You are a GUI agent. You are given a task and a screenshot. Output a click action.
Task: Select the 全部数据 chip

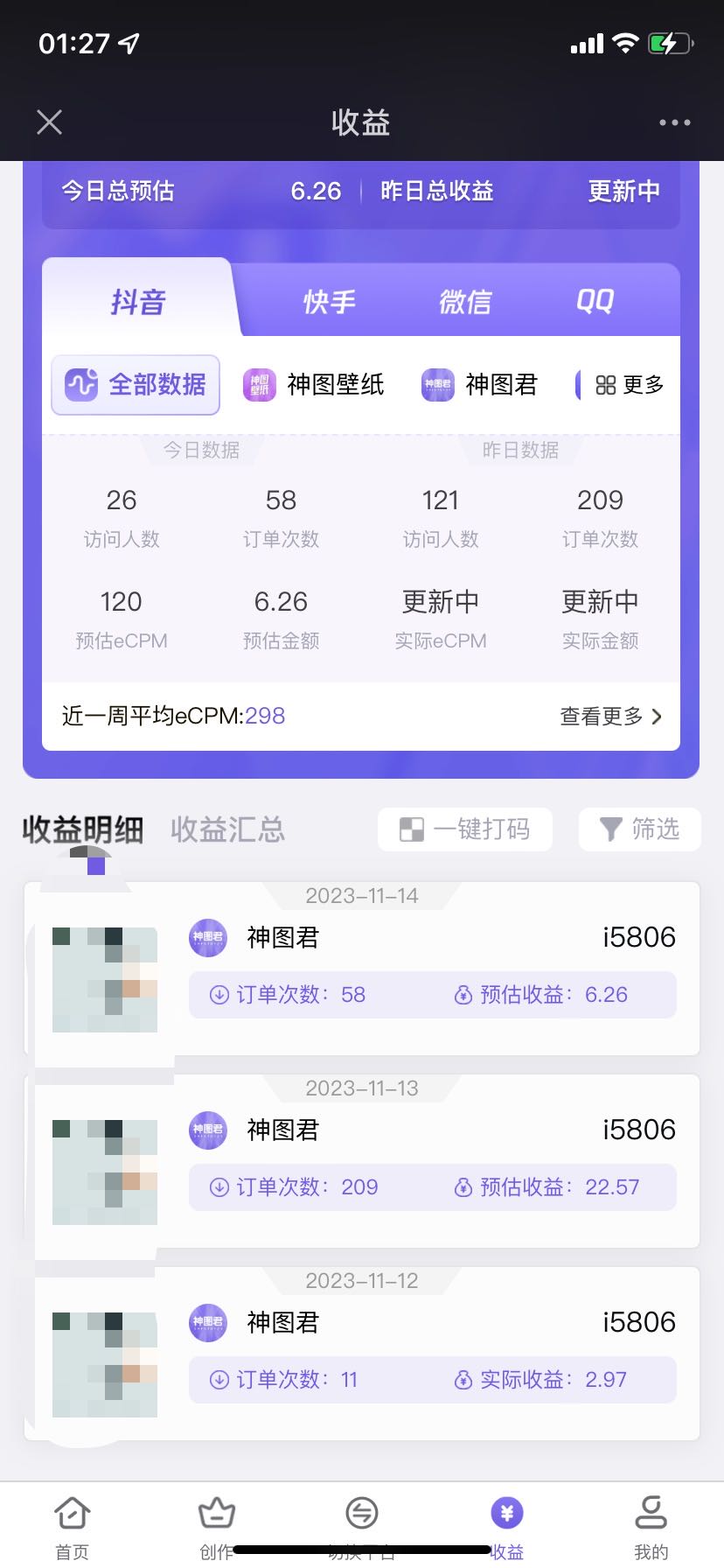pyautogui.click(x=136, y=384)
